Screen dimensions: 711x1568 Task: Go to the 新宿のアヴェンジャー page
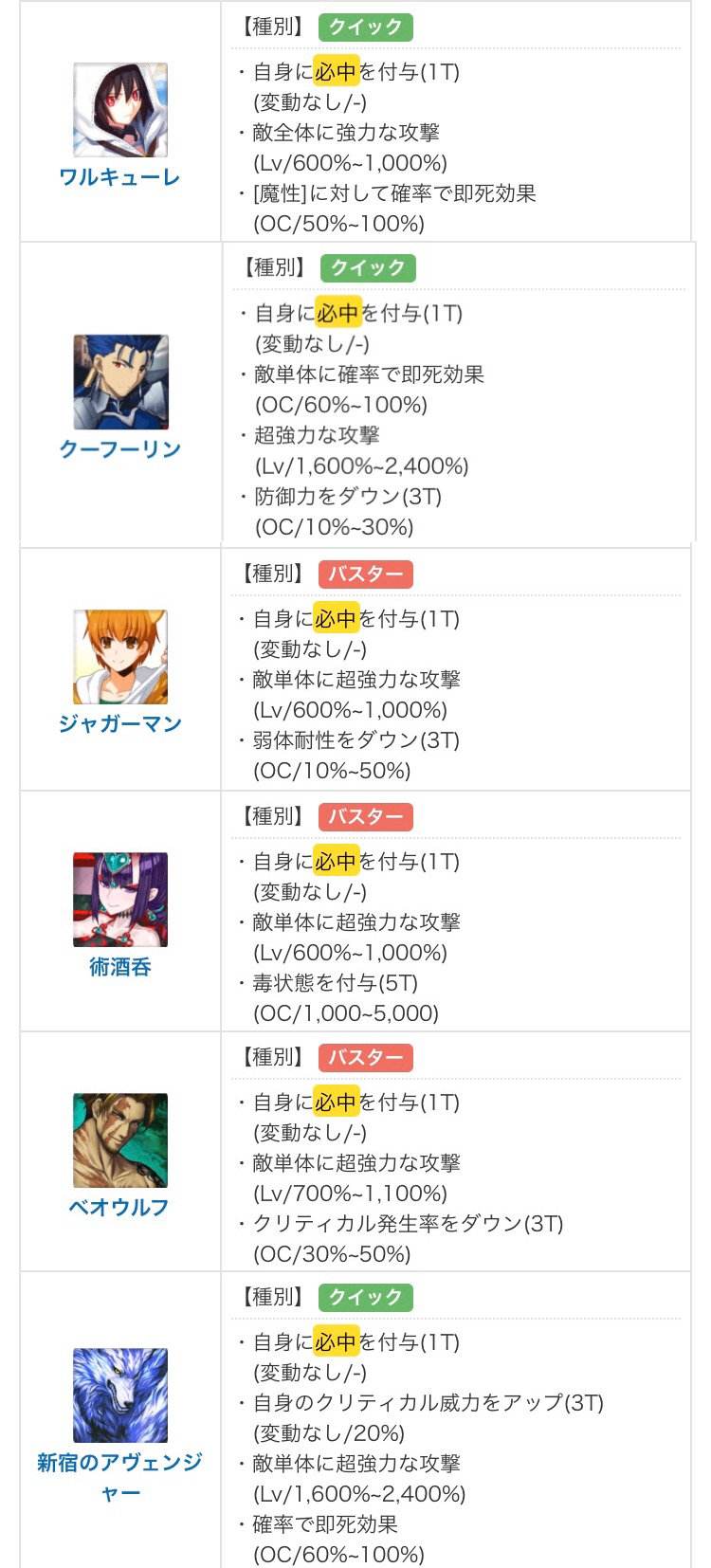(119, 1463)
